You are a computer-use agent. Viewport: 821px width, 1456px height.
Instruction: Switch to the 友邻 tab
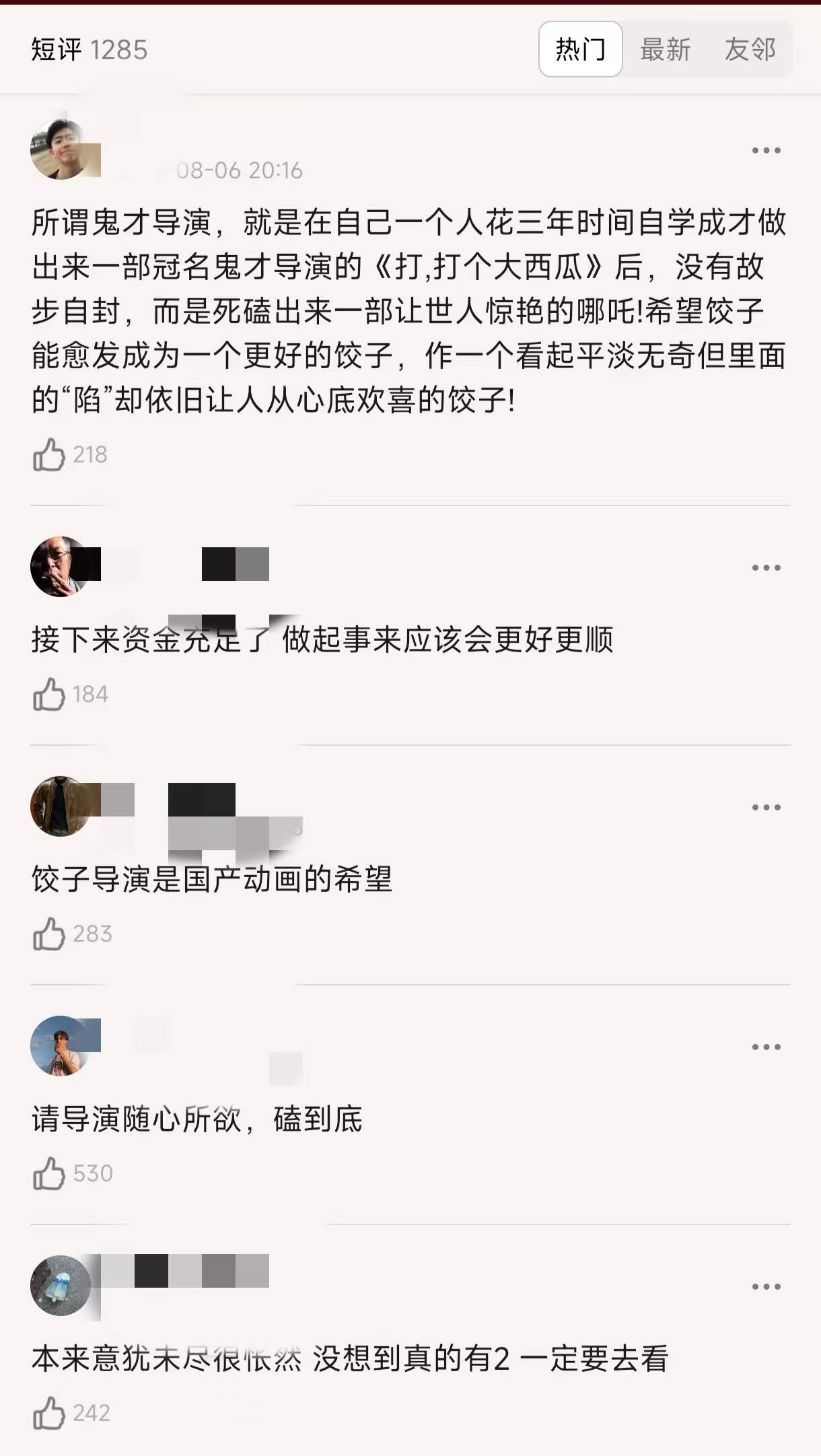coord(750,49)
